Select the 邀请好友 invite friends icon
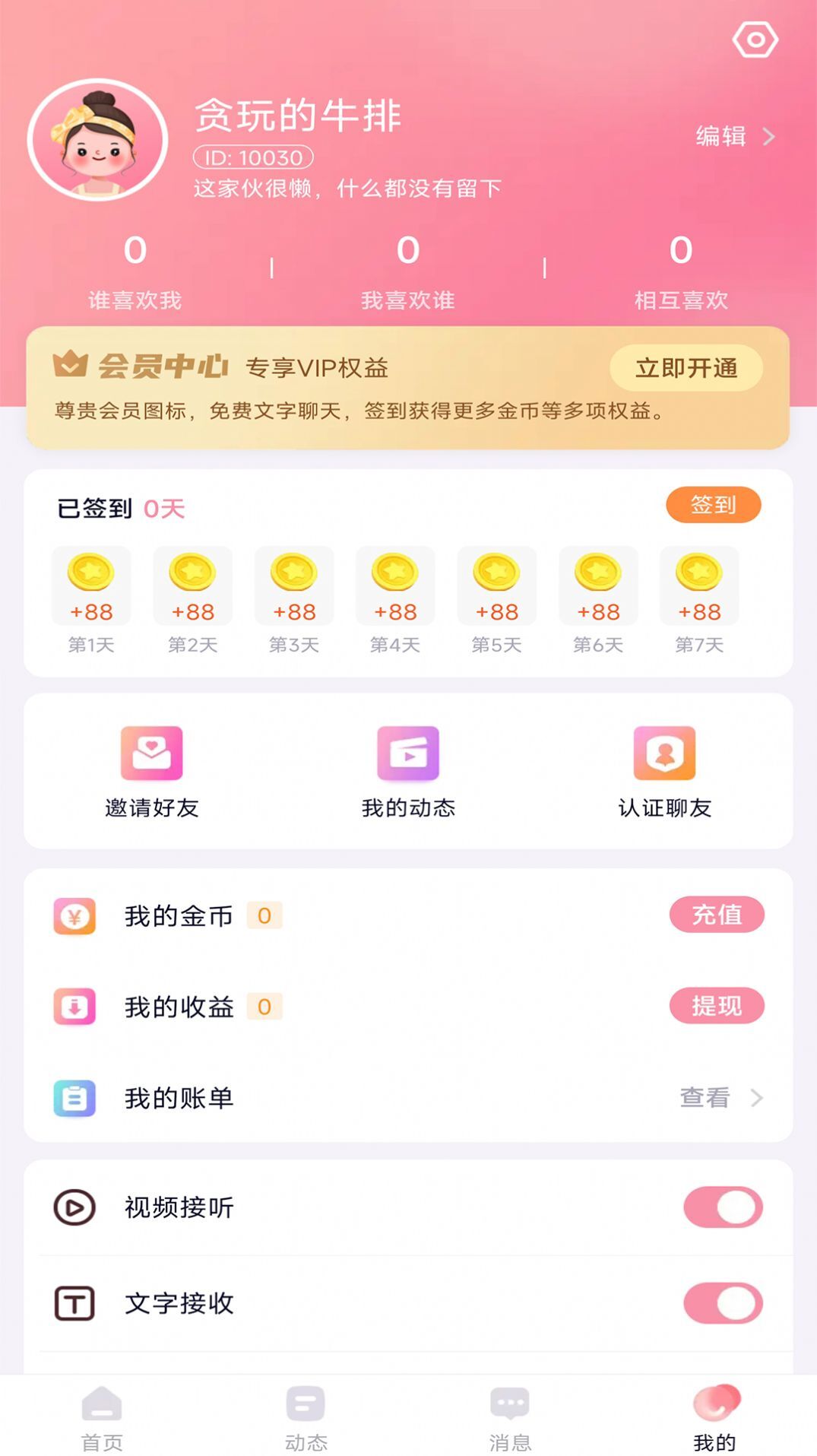The image size is (817, 1456). pos(150,753)
